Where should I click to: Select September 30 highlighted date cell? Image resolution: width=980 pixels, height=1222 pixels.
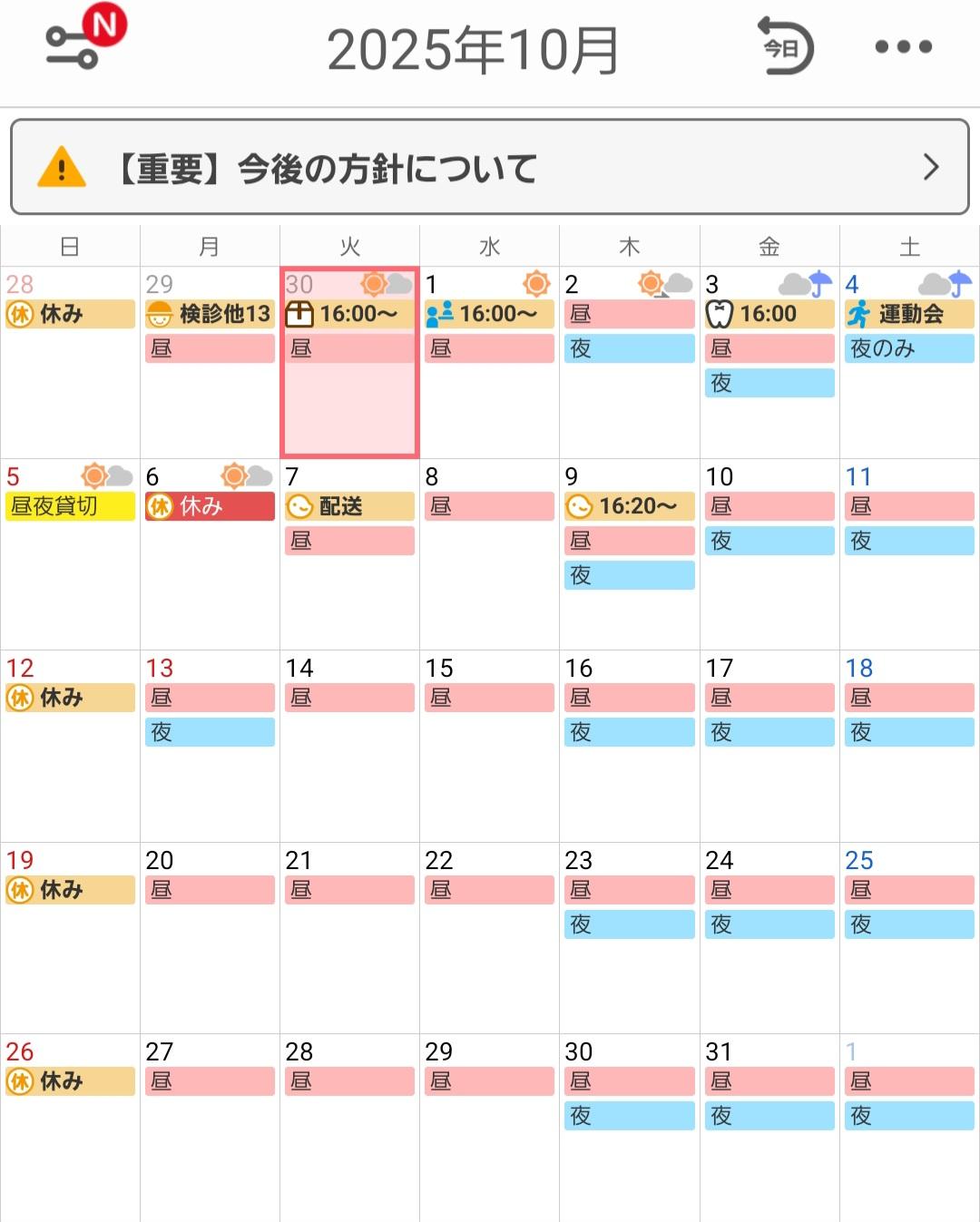(x=349, y=362)
